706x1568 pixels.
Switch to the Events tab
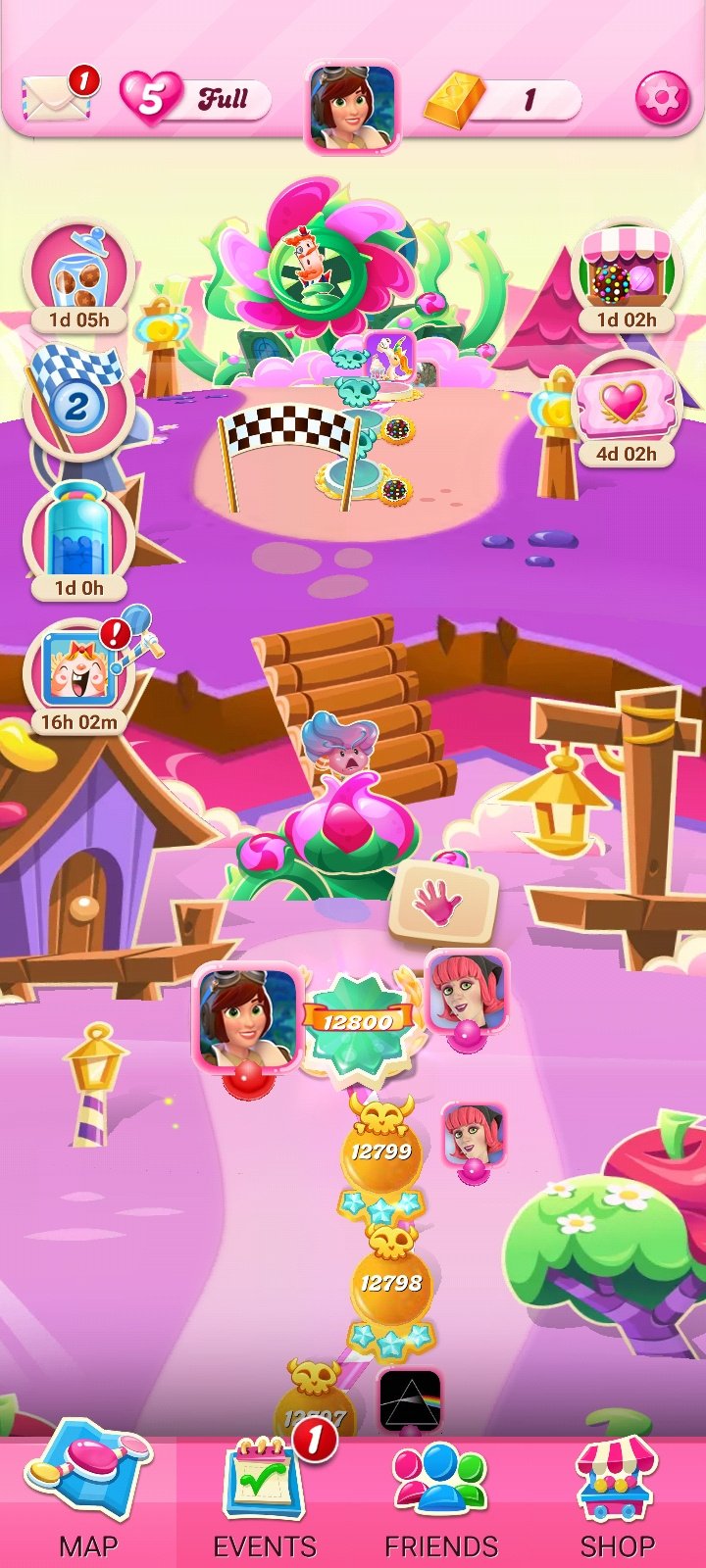point(265,1500)
